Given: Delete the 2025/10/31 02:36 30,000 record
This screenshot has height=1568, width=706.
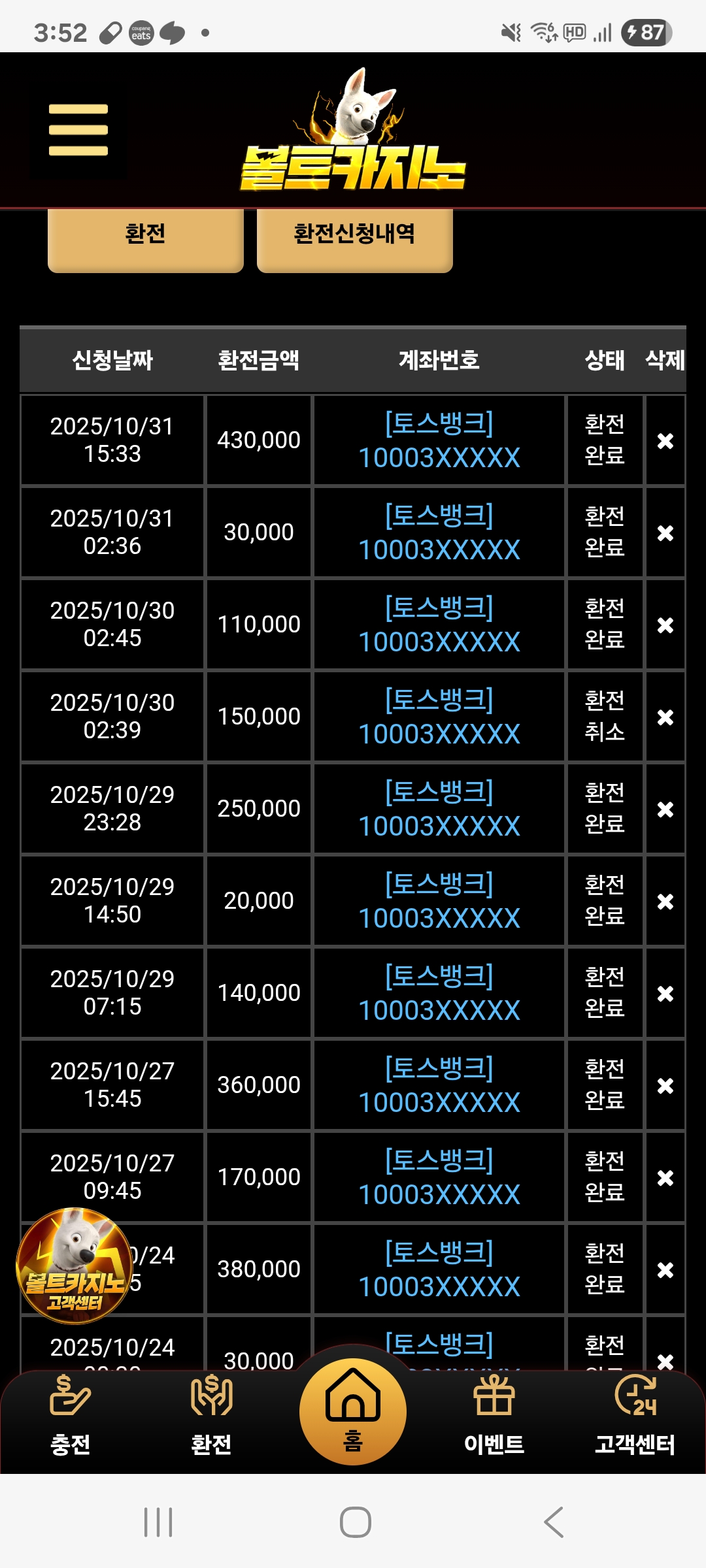Looking at the screenshot, I should [x=665, y=533].
